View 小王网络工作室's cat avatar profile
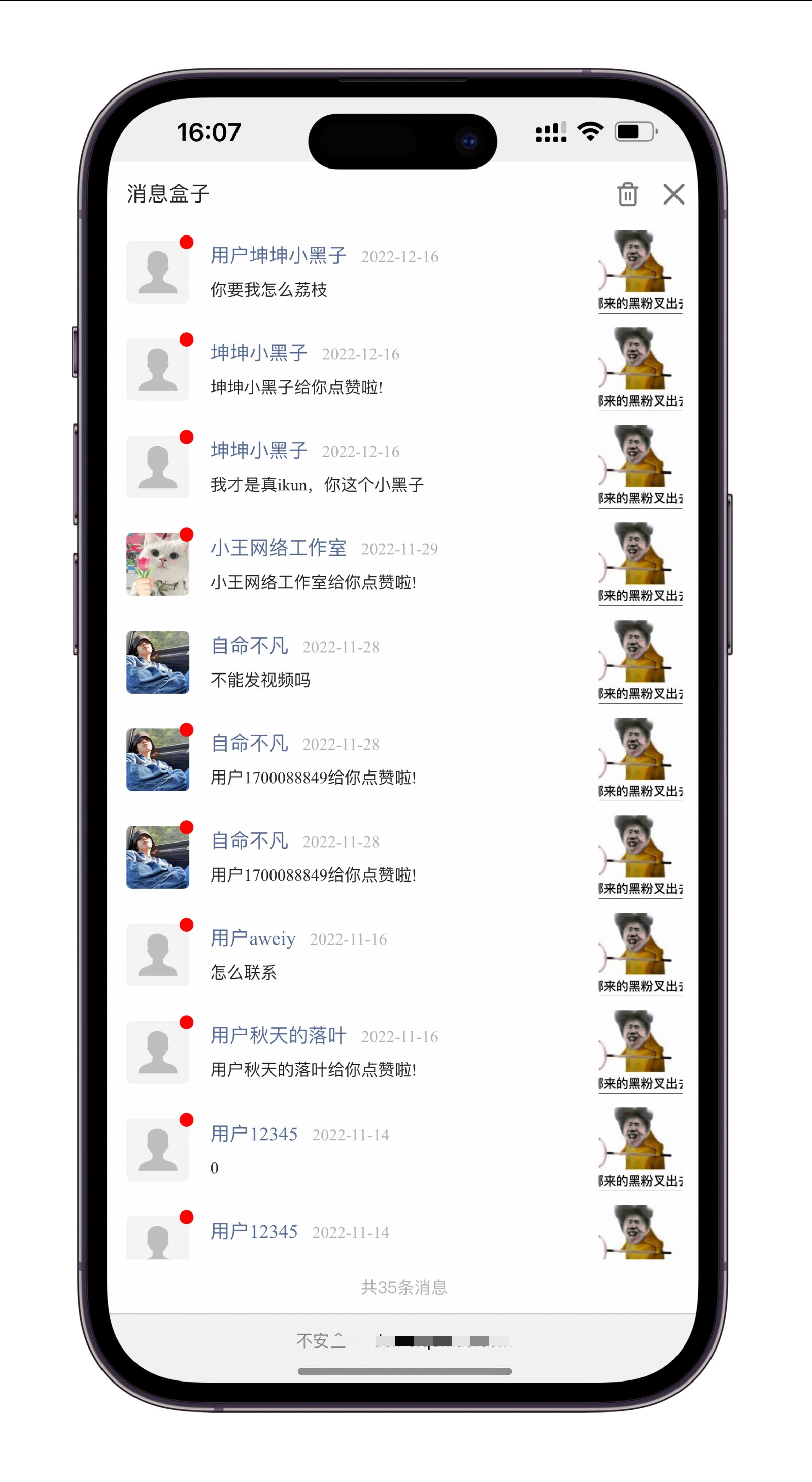The image size is (812, 1482). pos(157,564)
